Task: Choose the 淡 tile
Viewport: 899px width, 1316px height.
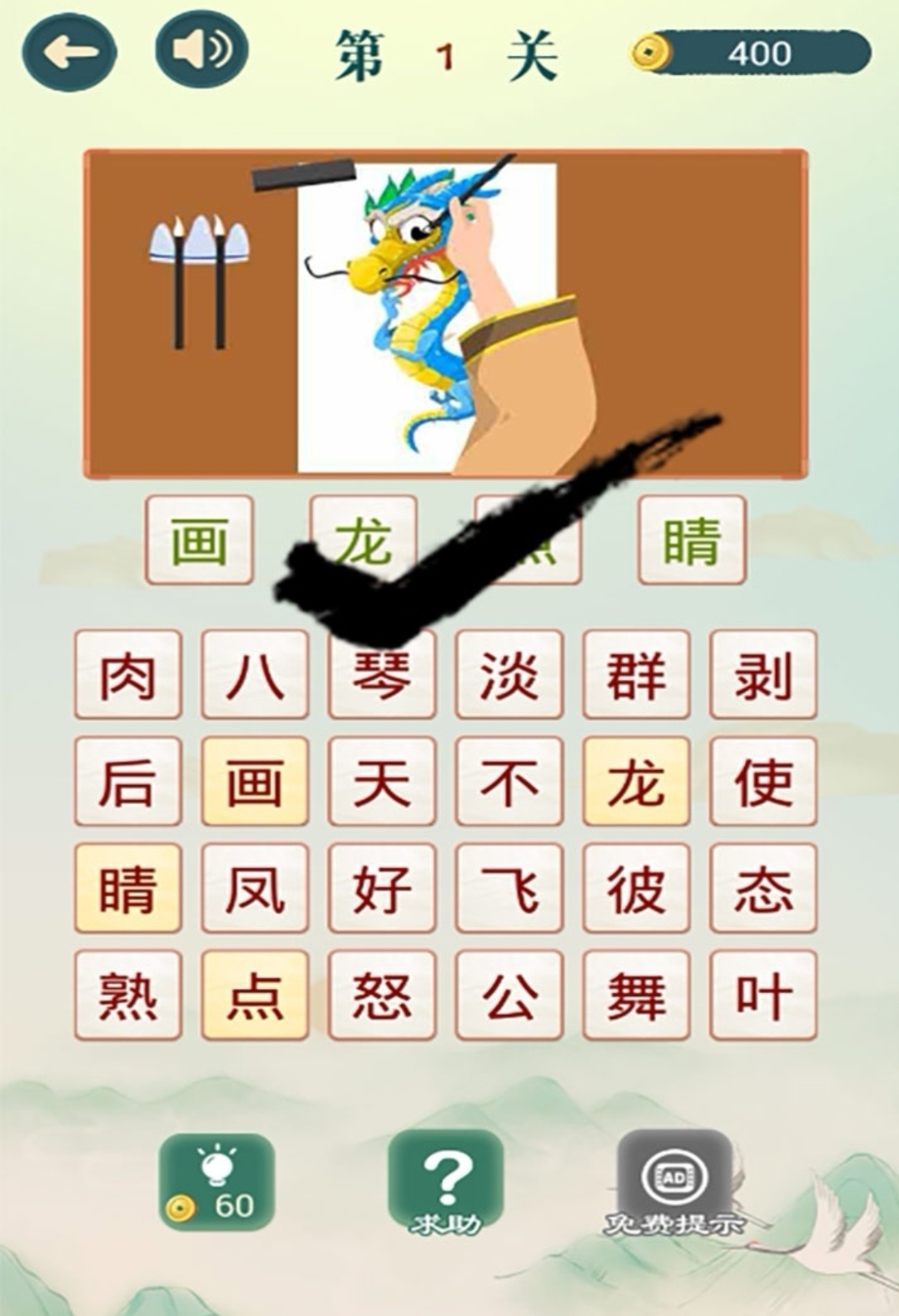Action: 509,675
